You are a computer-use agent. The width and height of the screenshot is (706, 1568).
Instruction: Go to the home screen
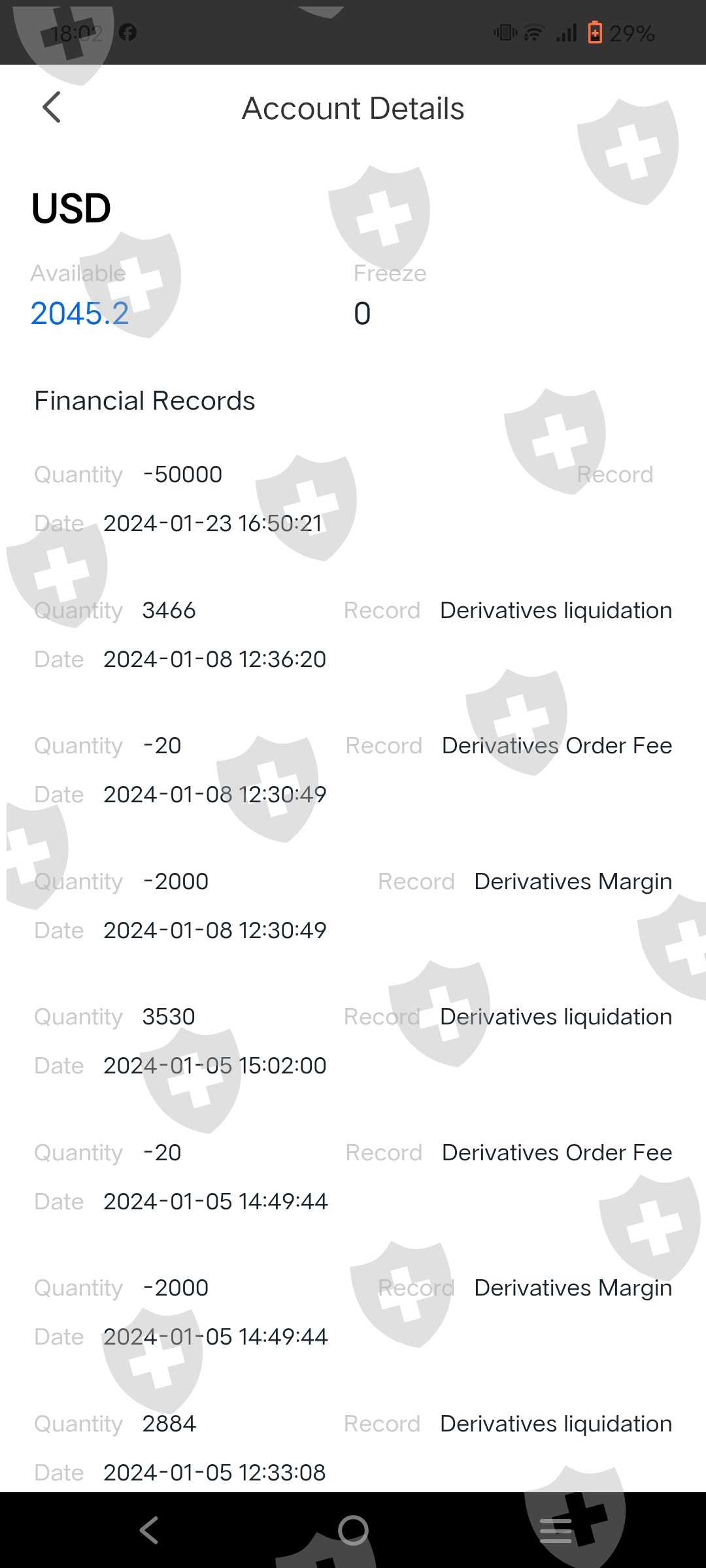pos(353,1529)
